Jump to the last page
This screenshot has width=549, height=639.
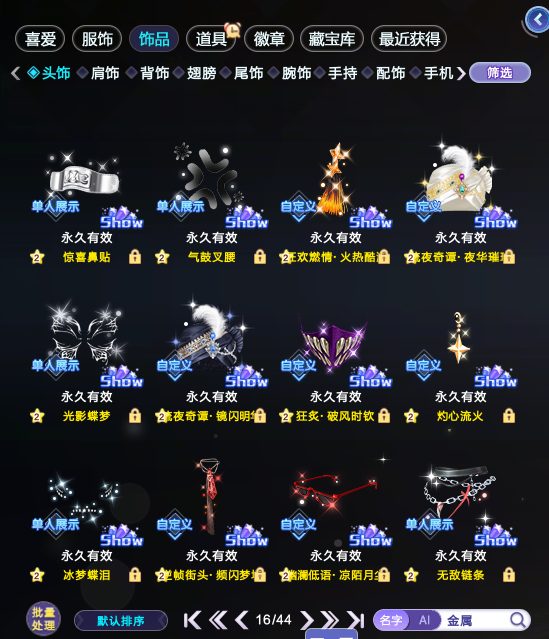pyautogui.click(x=355, y=620)
